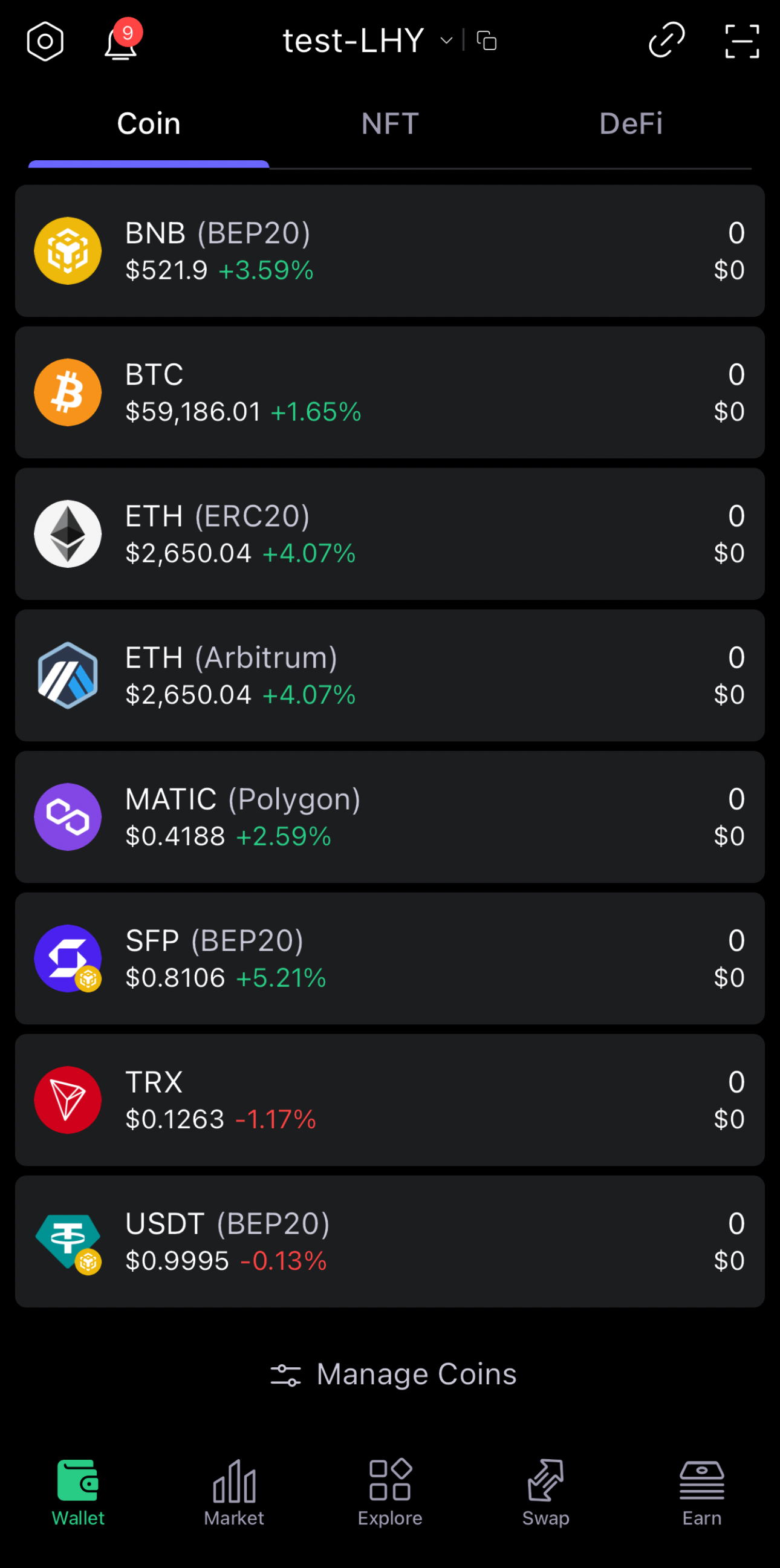Switch to the DeFi tab
Image resolution: width=780 pixels, height=1568 pixels.
click(x=630, y=123)
